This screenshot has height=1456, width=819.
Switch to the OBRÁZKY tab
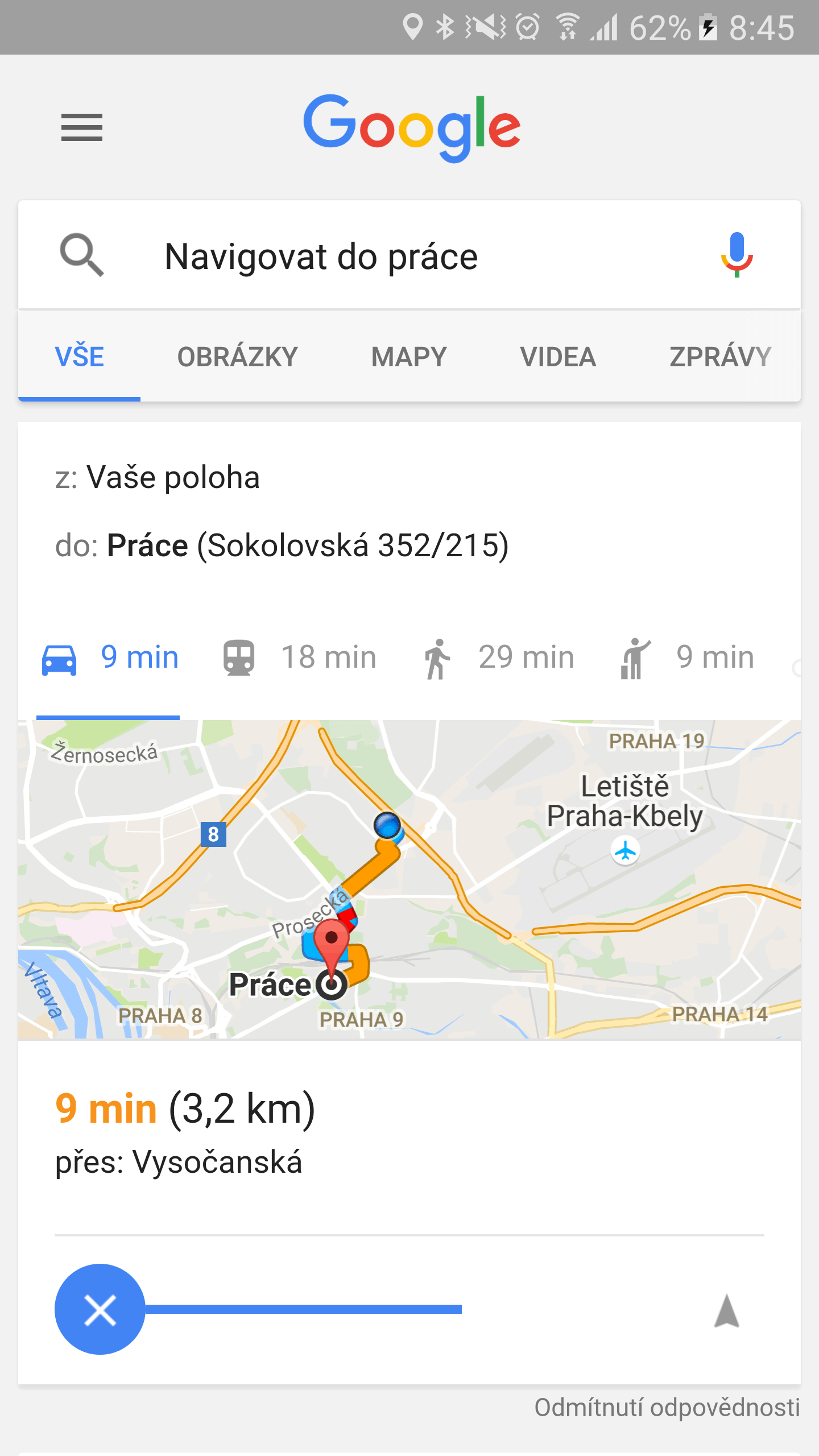point(237,357)
